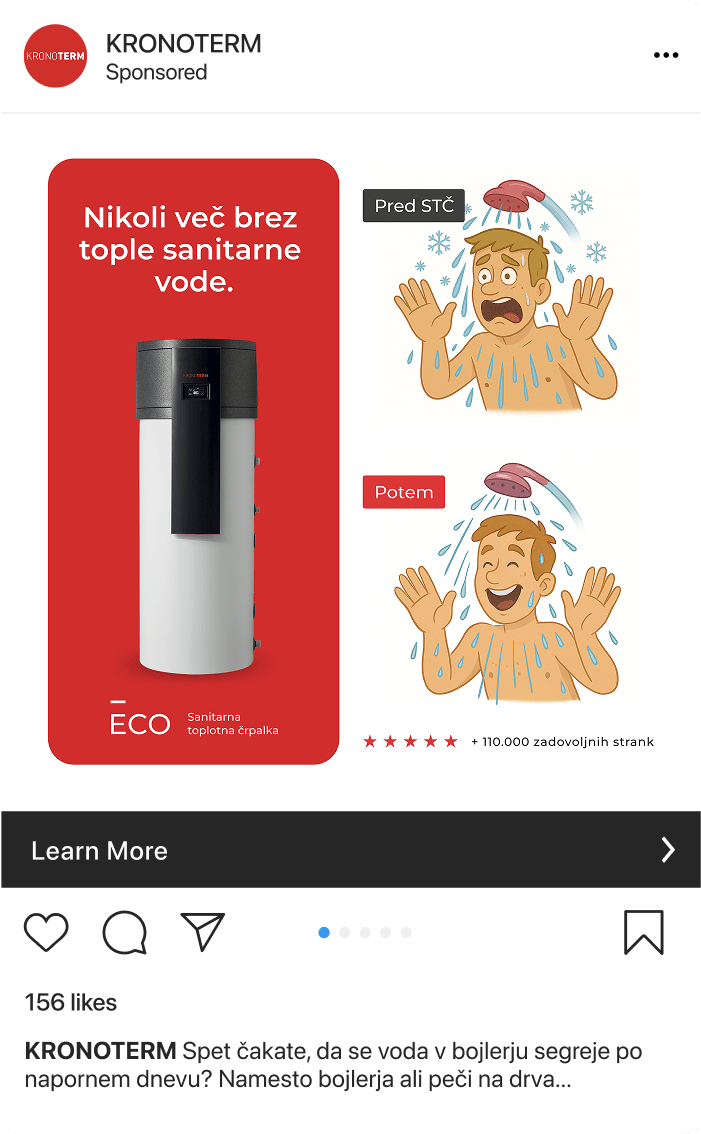Like the KRONOTERM post

(46, 932)
